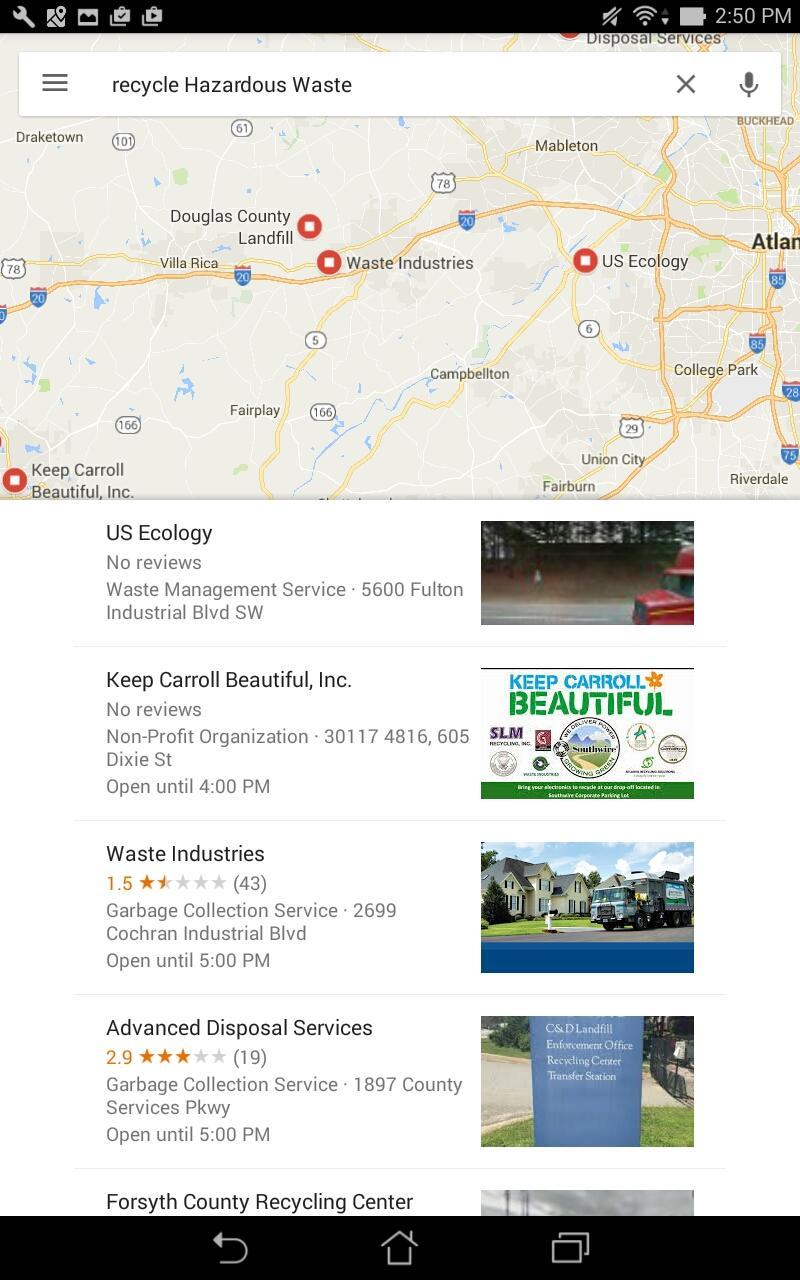The width and height of the screenshot is (800, 1280).
Task: Select Keep Carroll Beautiful map pin
Action: tap(14, 480)
